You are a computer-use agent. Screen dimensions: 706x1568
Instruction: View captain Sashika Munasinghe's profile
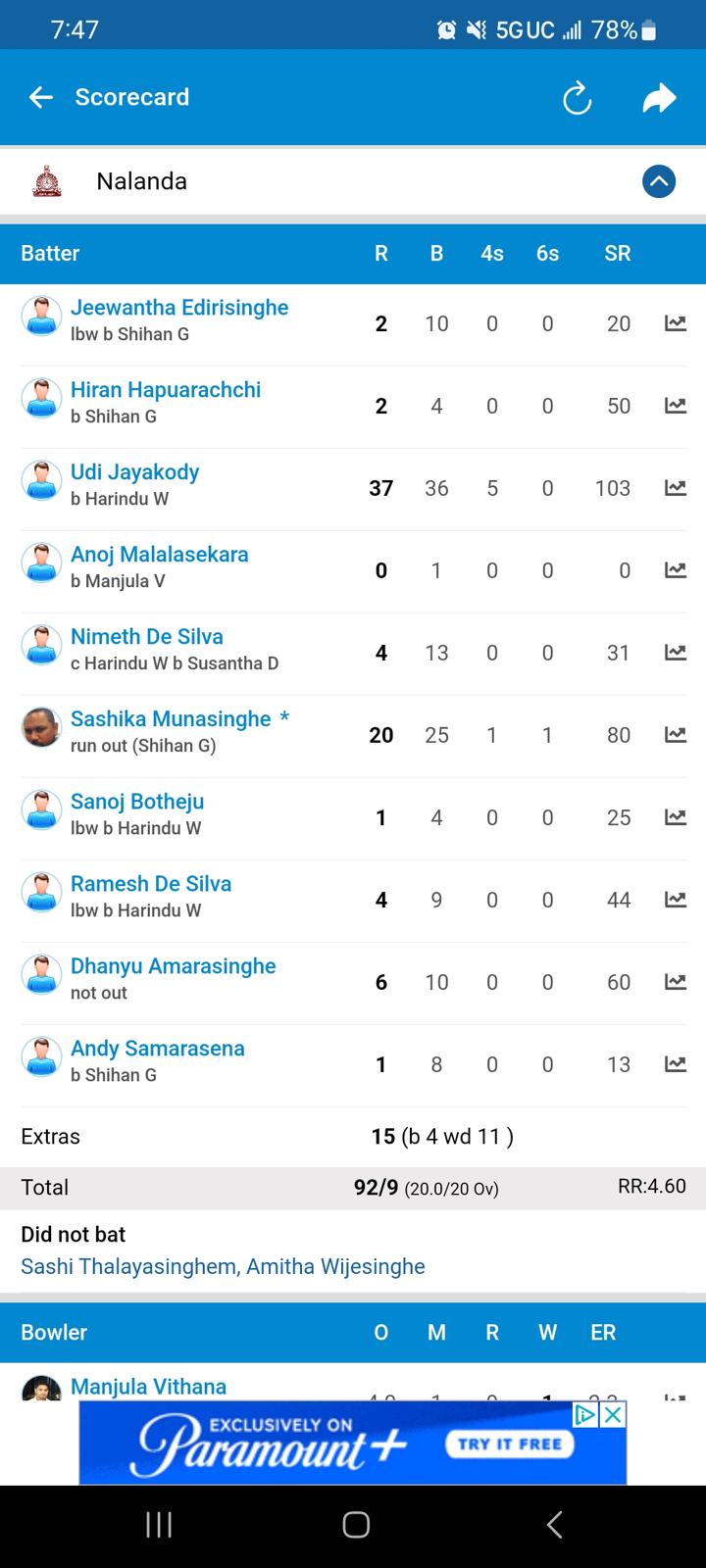171,719
